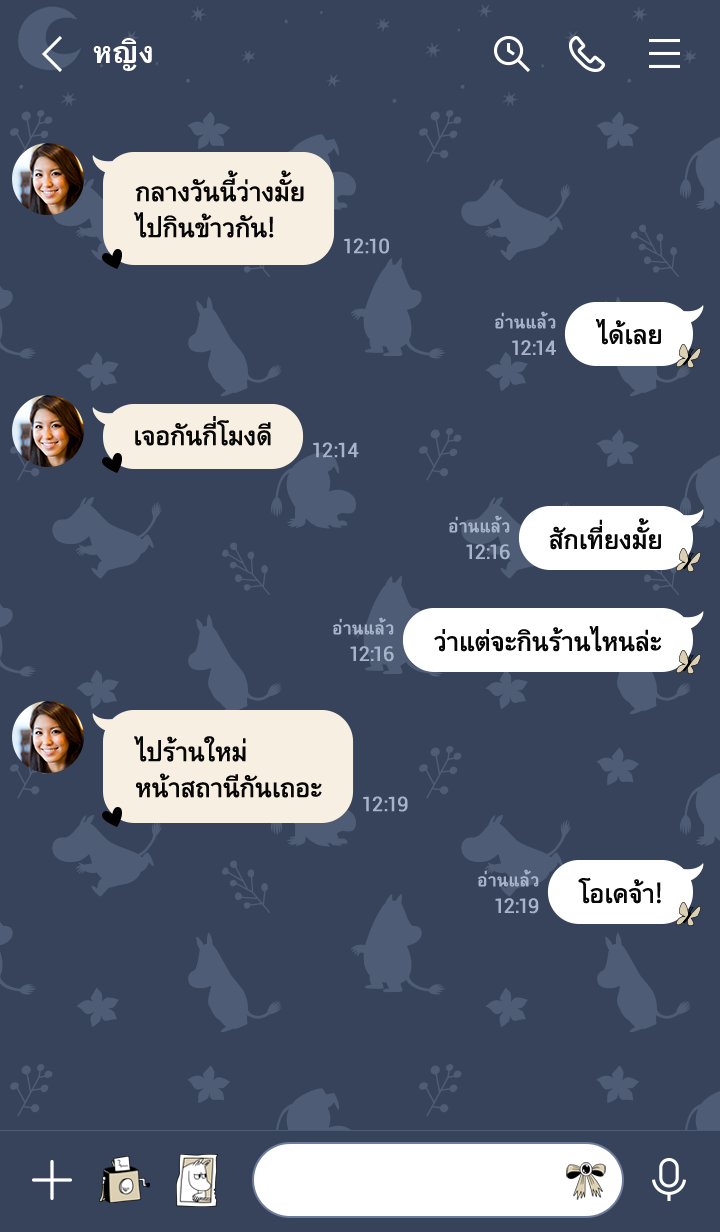This screenshot has width=720, height=1232.
Task: Start a voice call
Action: pos(587,53)
